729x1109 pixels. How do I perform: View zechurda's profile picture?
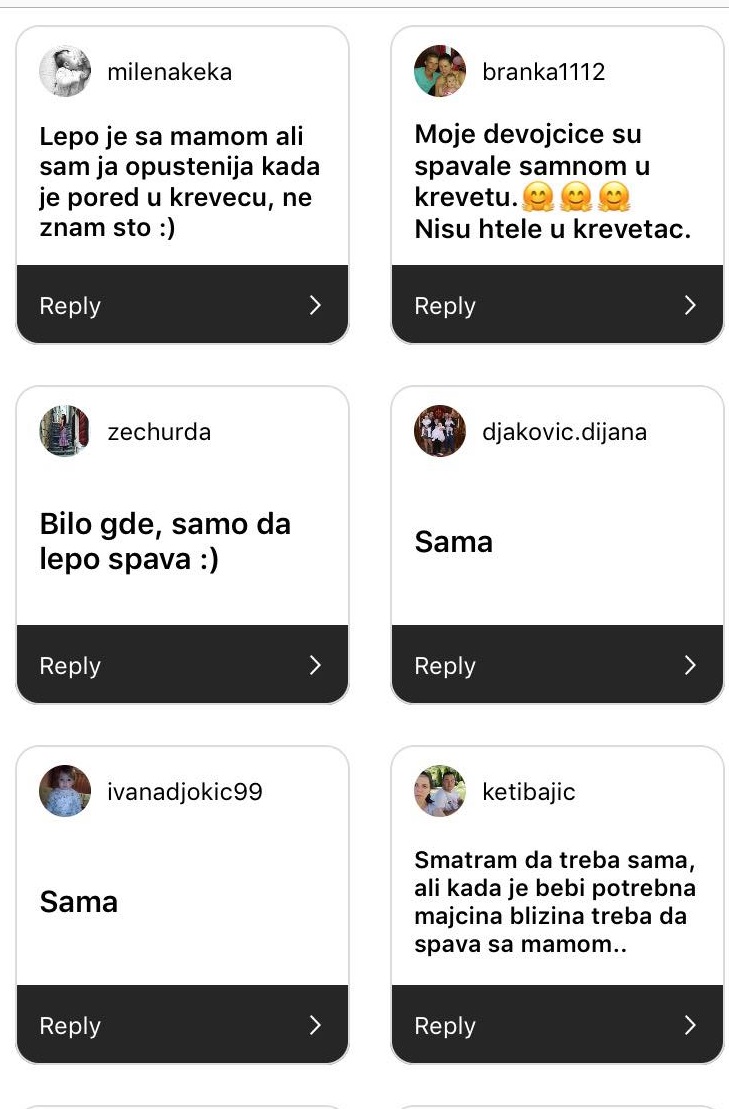65,432
